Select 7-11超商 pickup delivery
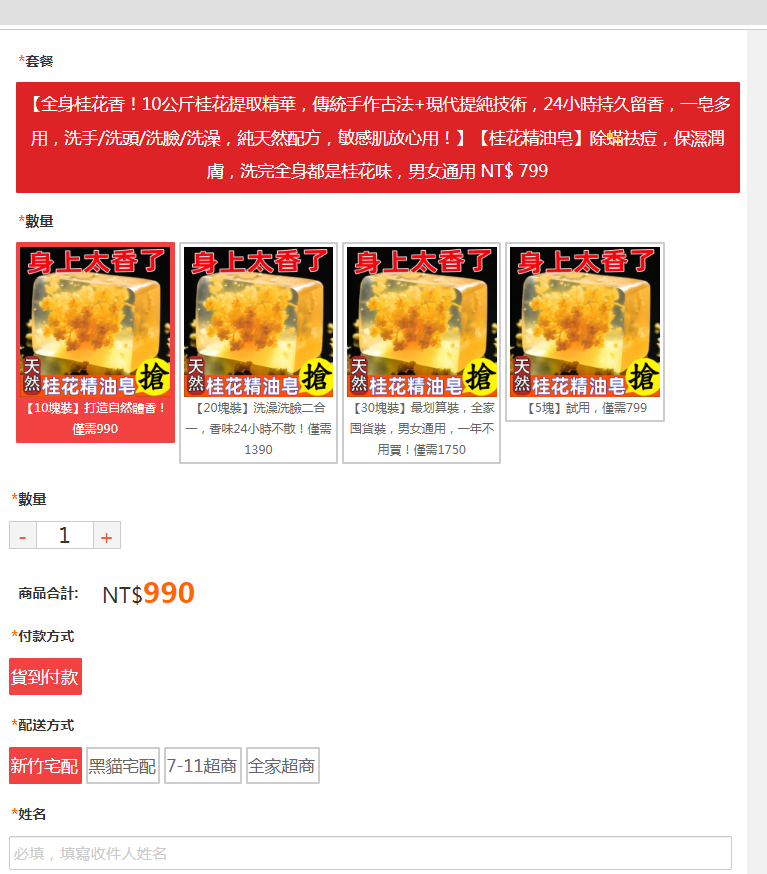Viewport: 767px width, 874px height. click(x=202, y=766)
